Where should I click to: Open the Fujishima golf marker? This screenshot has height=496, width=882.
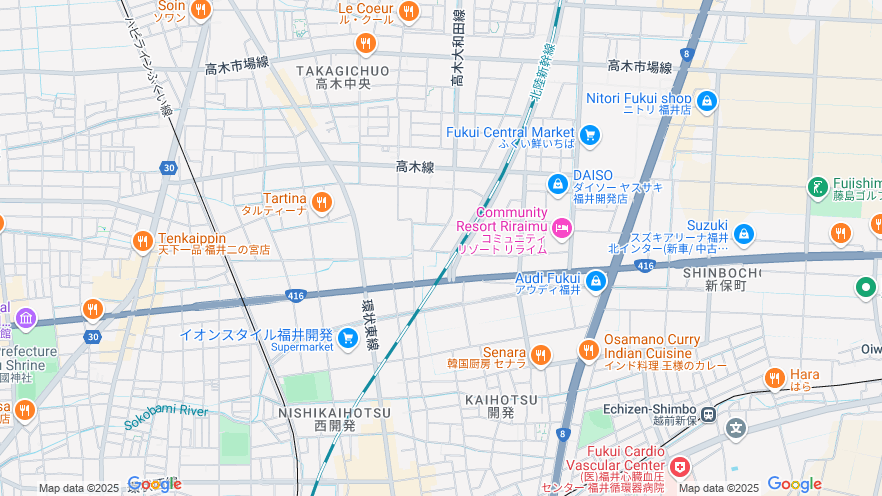coord(819,187)
